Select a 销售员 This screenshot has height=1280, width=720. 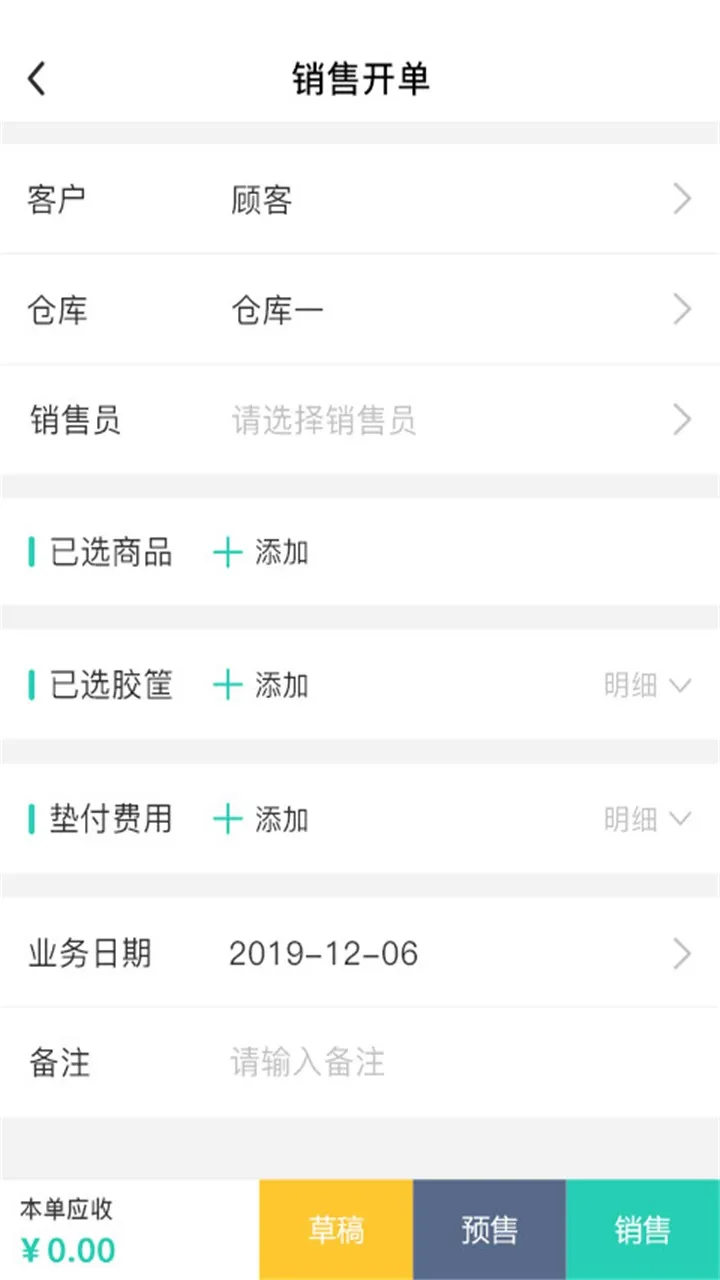(360, 420)
